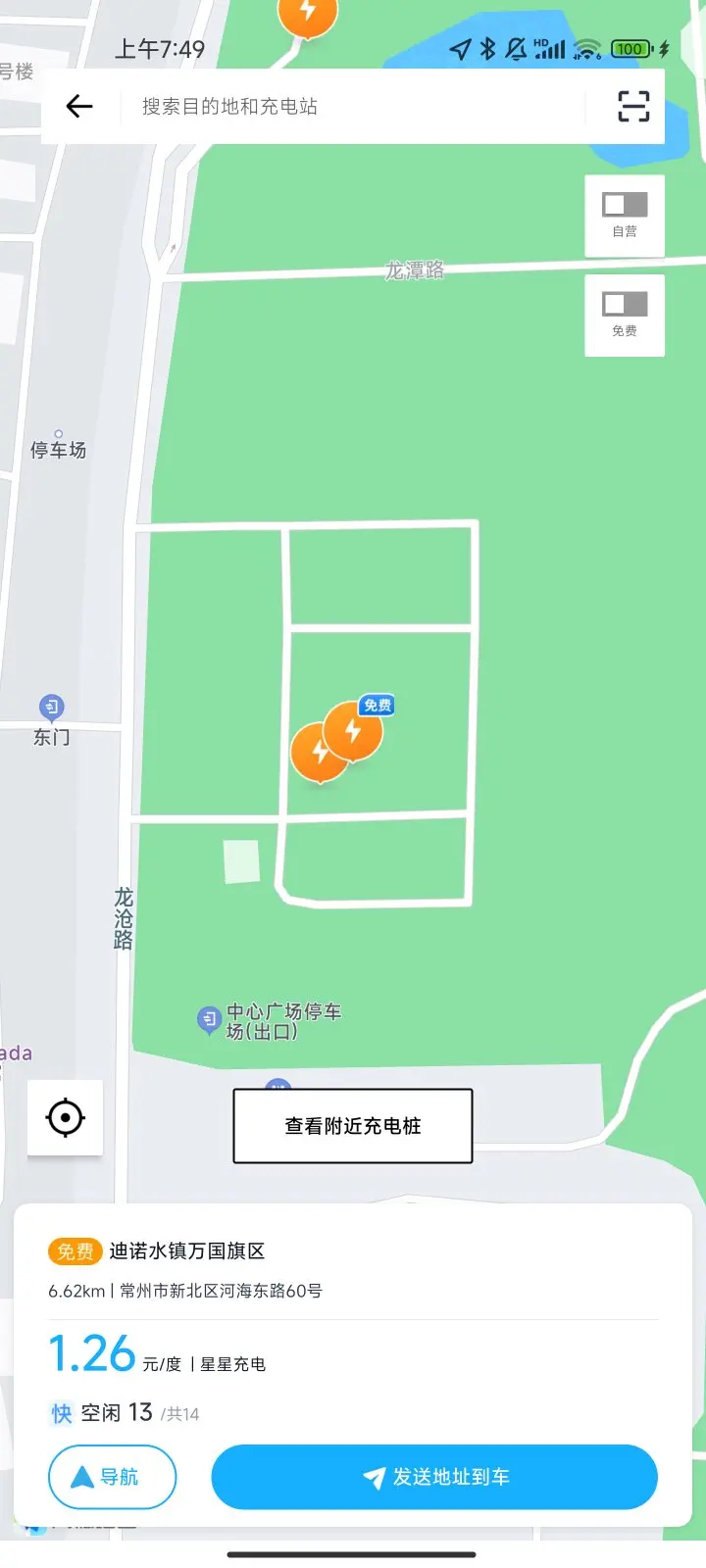Tap 查看附近充电桩 button
This screenshot has height=1568, width=706.
(353, 1126)
